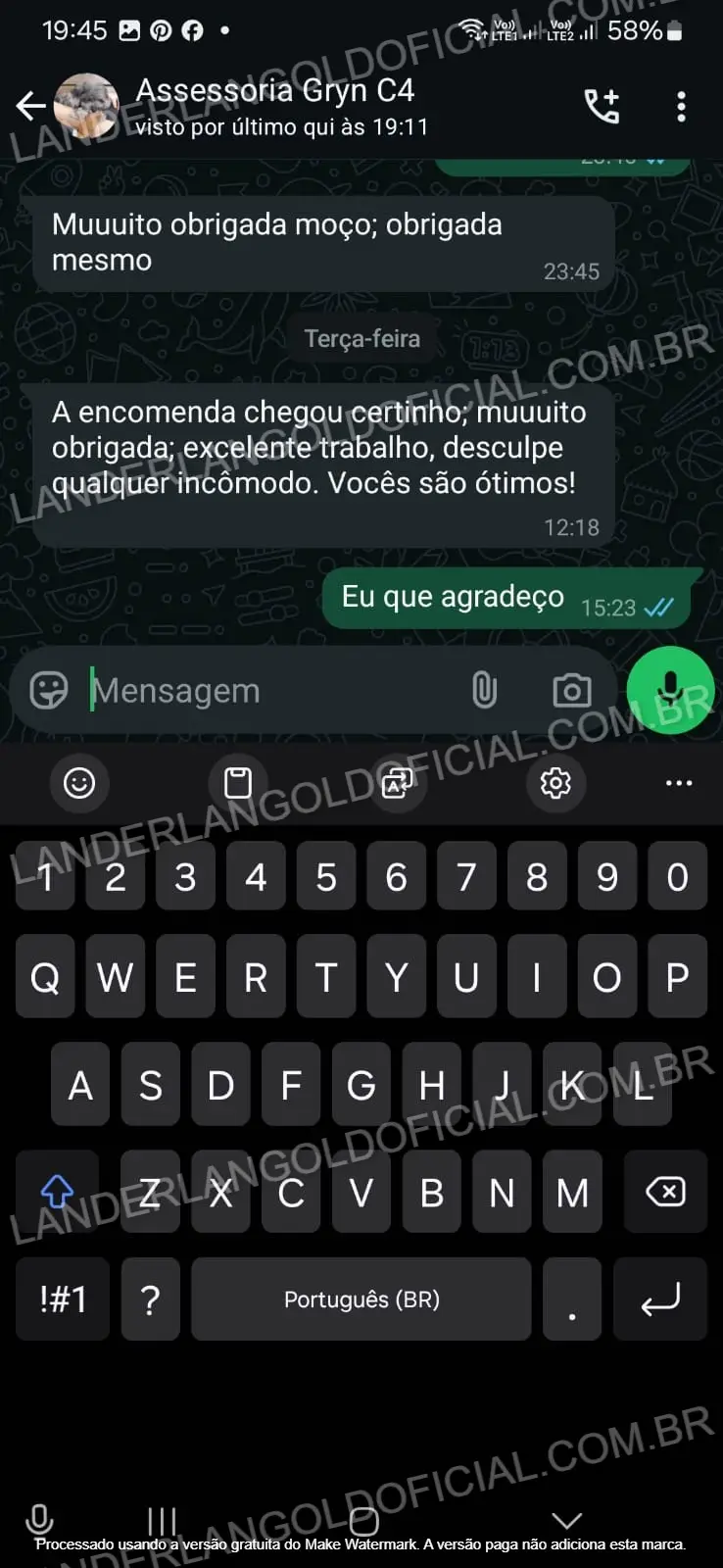The height and width of the screenshot is (1568, 723).
Task: Go back from the Assessoria Gryn C4 chat
Action: 30,105
